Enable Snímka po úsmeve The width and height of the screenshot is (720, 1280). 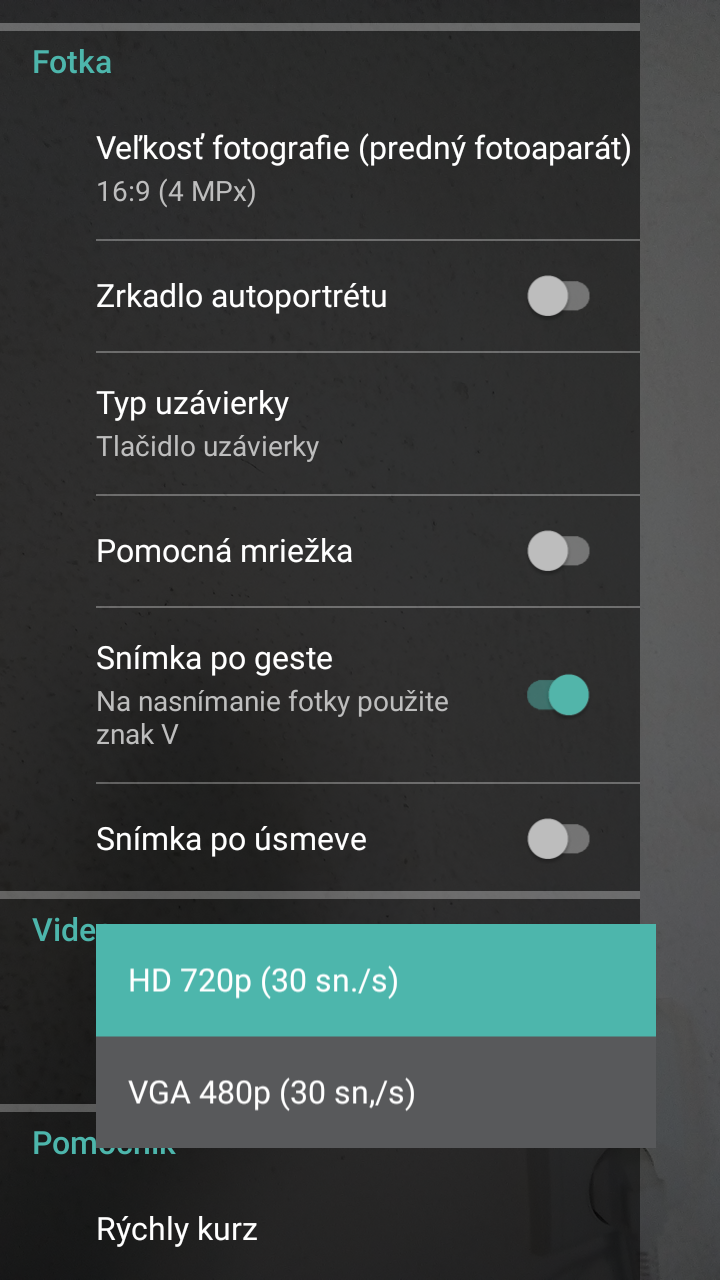[558, 839]
